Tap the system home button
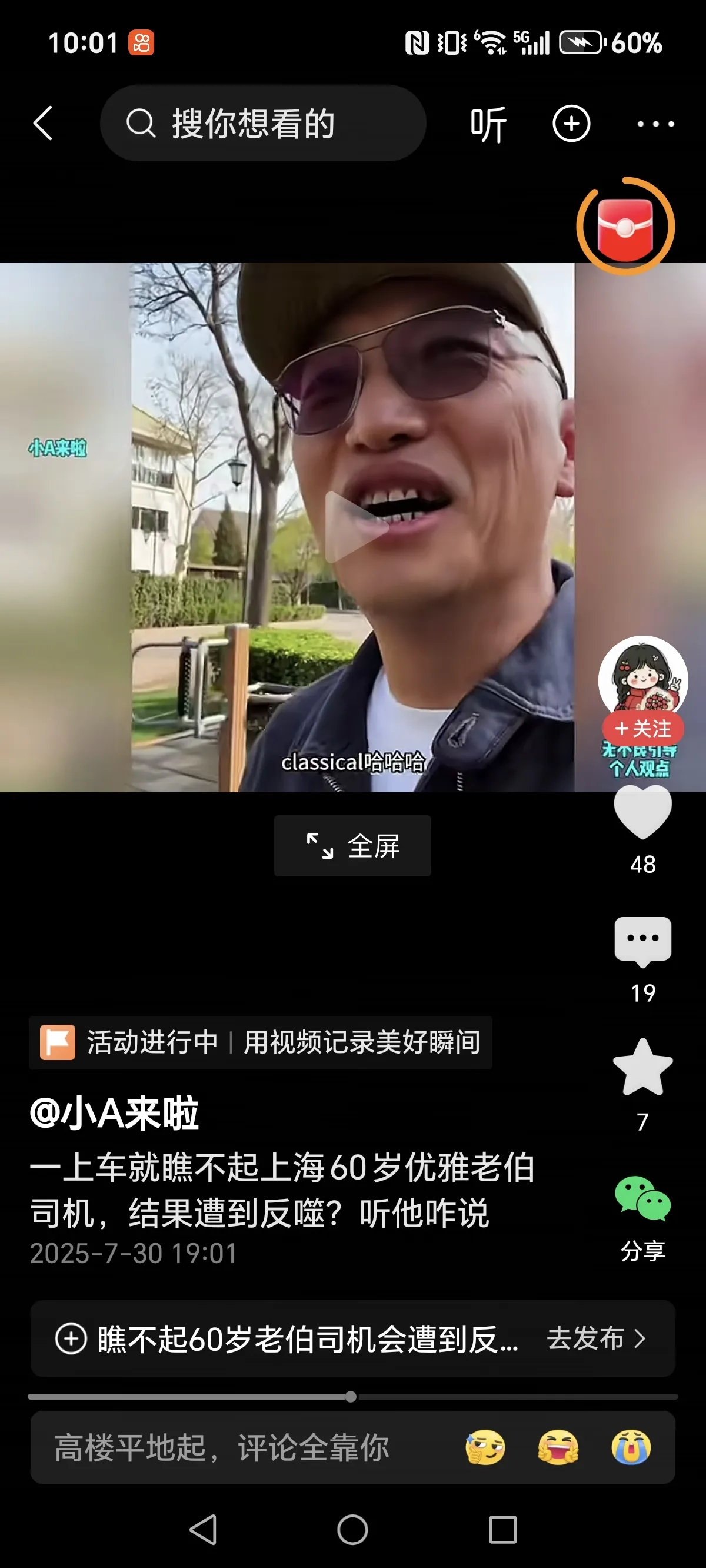The width and height of the screenshot is (706, 1568). (x=352, y=1530)
